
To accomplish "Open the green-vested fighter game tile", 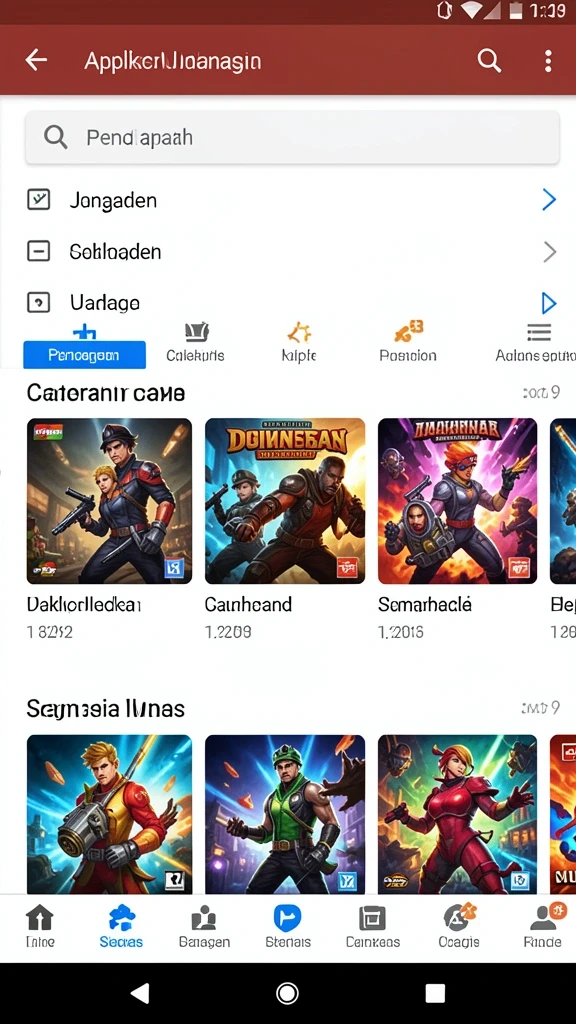I will 285,814.
